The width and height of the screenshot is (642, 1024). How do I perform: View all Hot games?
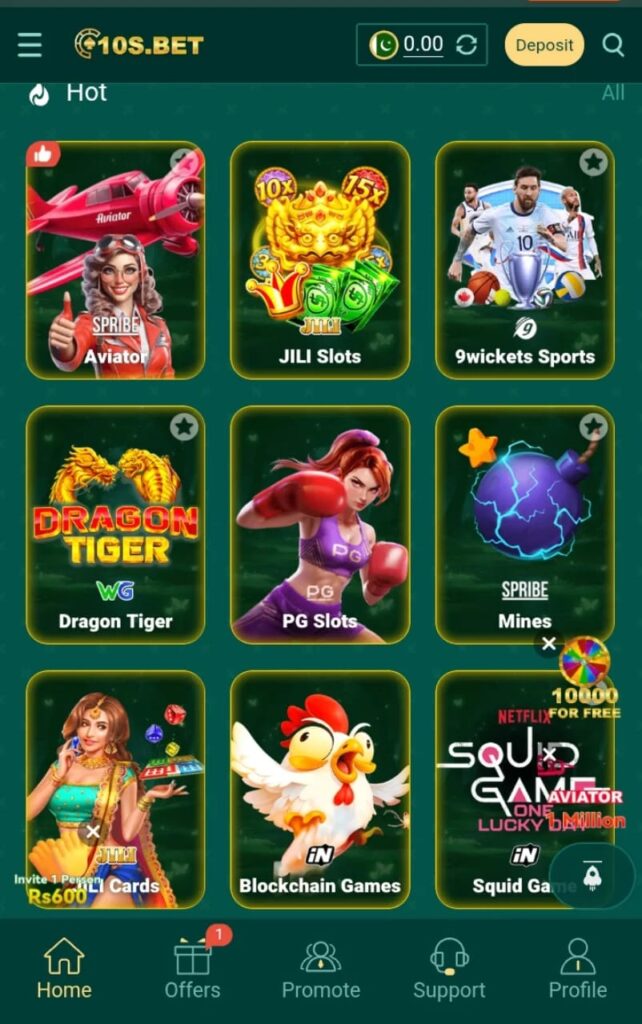point(612,93)
